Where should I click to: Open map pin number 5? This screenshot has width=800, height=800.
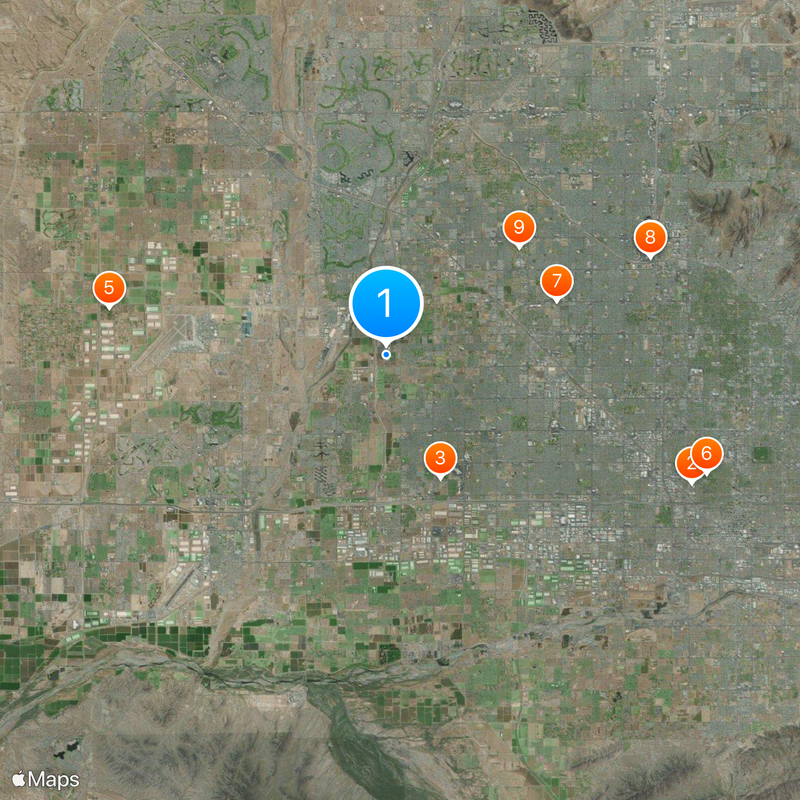[108, 288]
